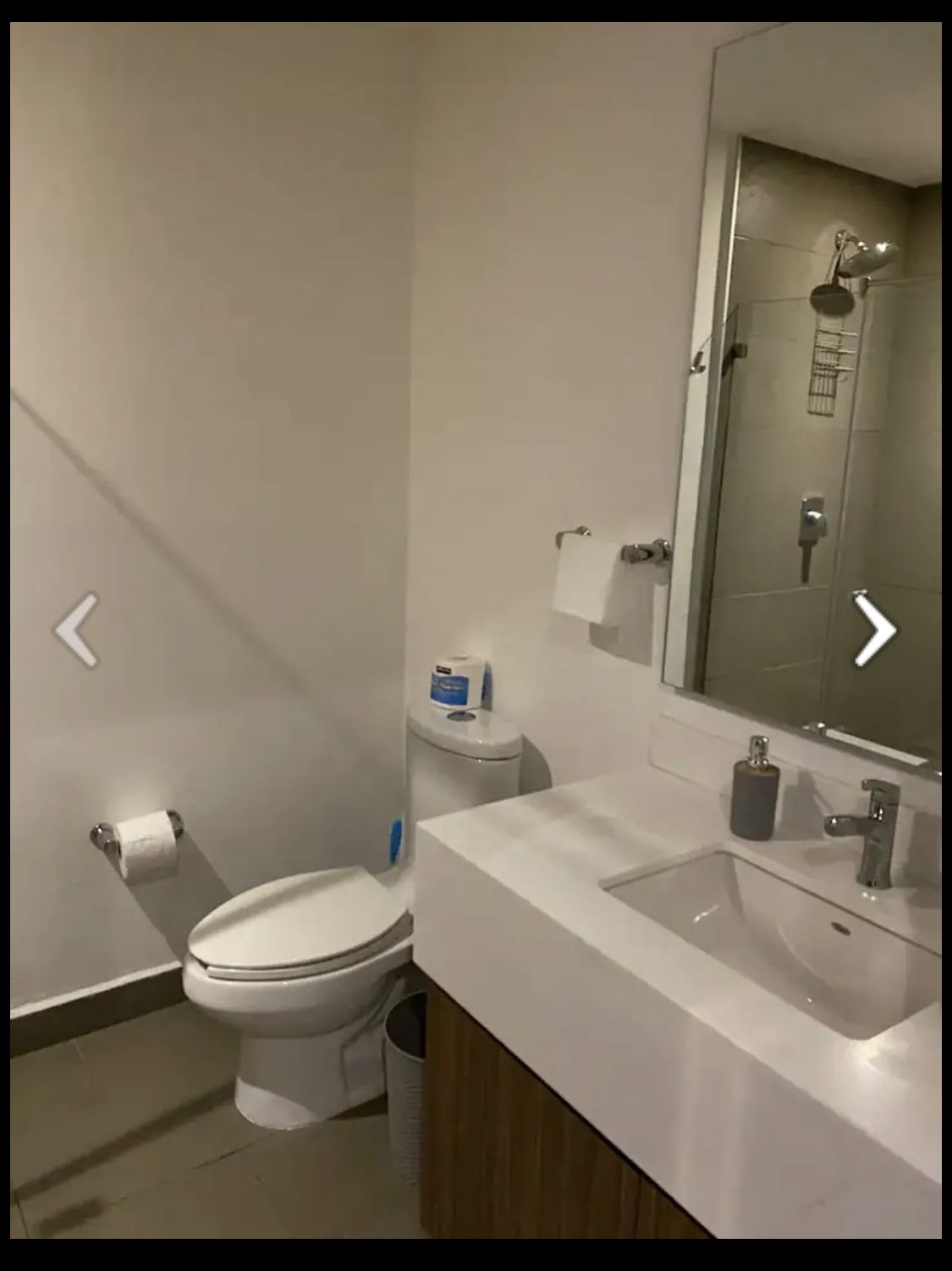Go to the previous photo
952x1271 pixels.
coord(77,630)
